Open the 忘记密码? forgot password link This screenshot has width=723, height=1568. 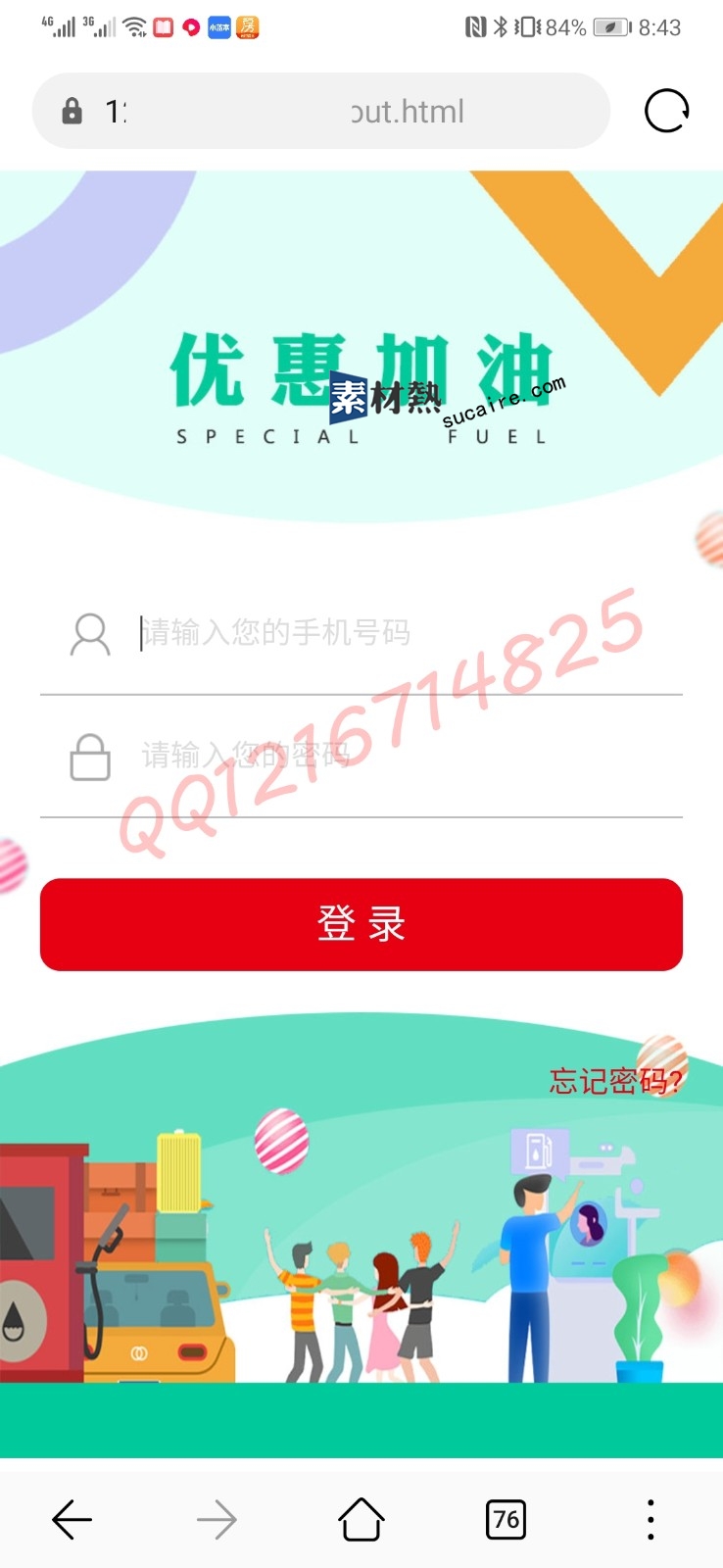[x=614, y=1081]
